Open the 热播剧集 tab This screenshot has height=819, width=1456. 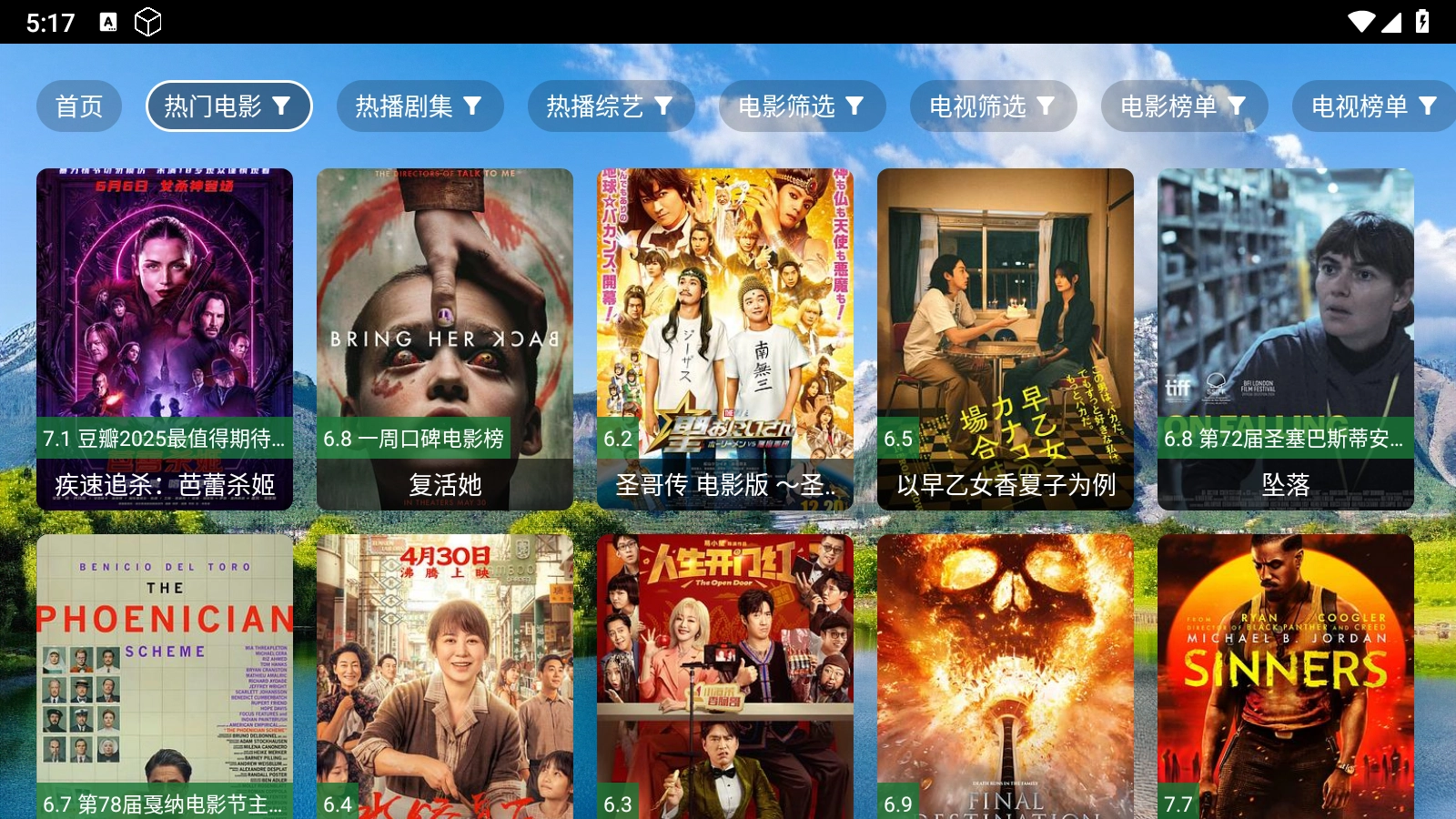coord(420,106)
